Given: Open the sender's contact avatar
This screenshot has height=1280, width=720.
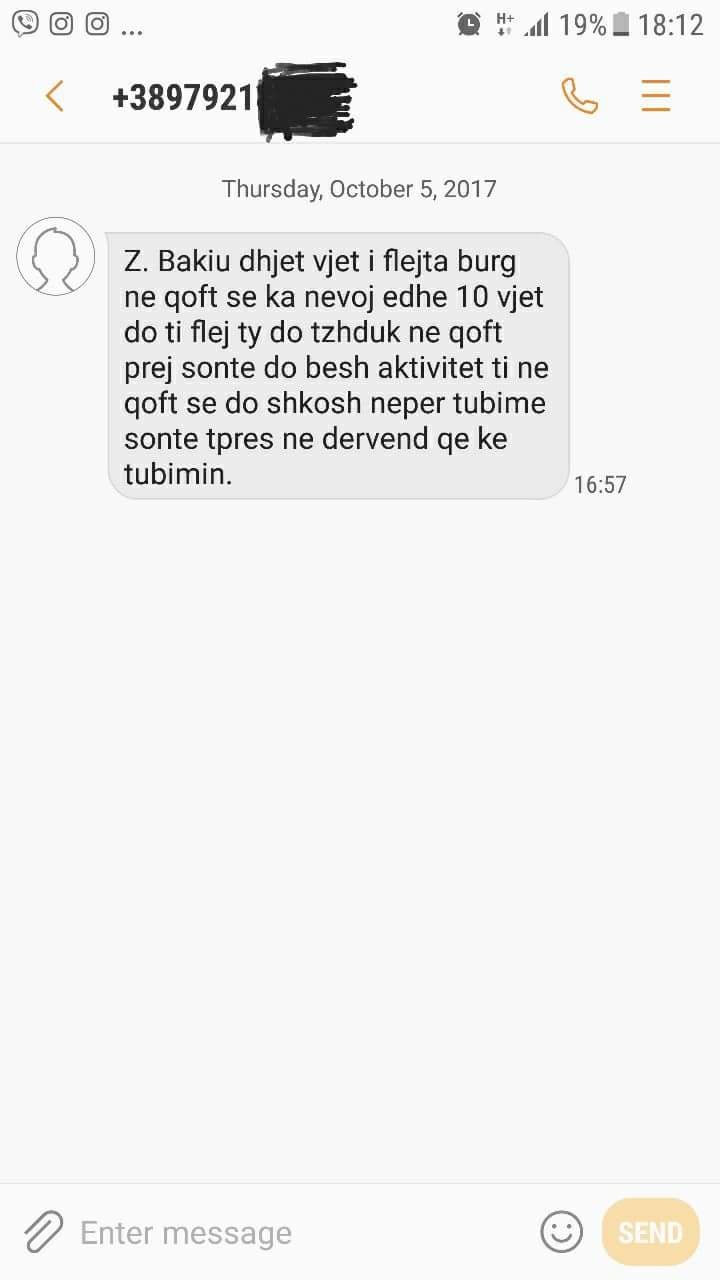Looking at the screenshot, I should [x=56, y=256].
